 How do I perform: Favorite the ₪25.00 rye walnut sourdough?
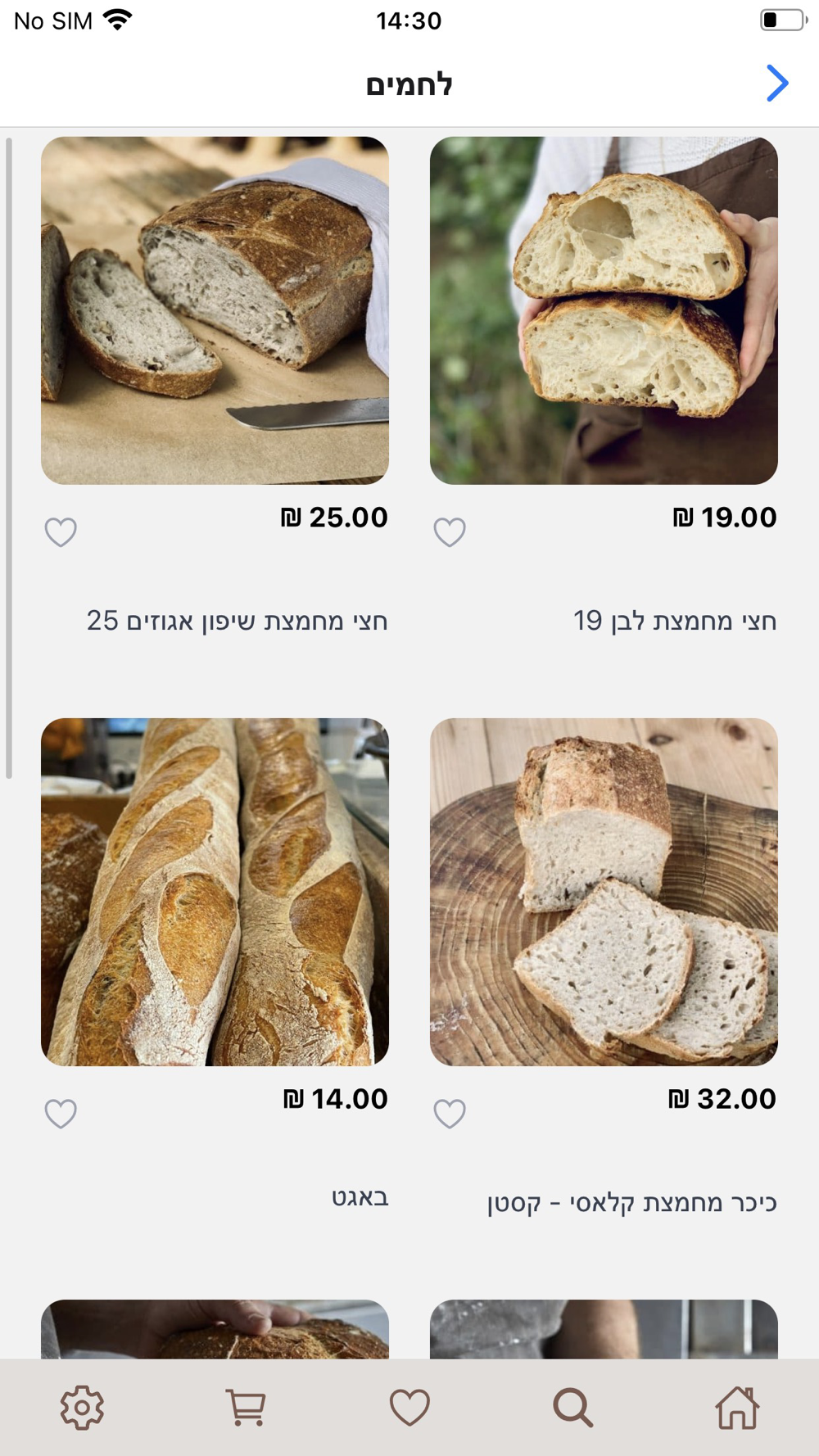point(61,532)
